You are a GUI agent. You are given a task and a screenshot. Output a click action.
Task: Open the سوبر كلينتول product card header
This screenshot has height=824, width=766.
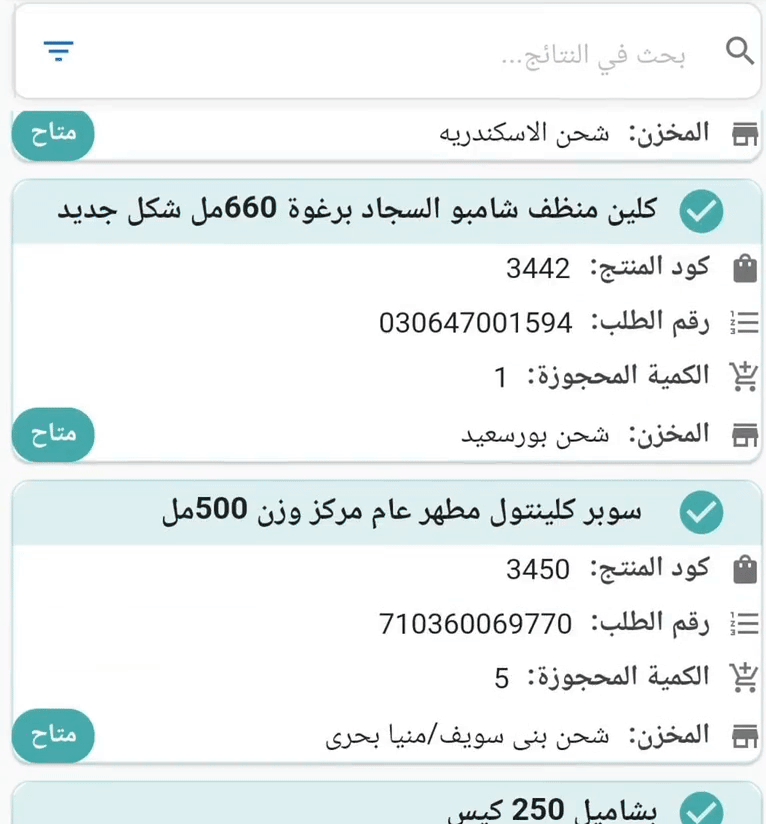point(400,512)
